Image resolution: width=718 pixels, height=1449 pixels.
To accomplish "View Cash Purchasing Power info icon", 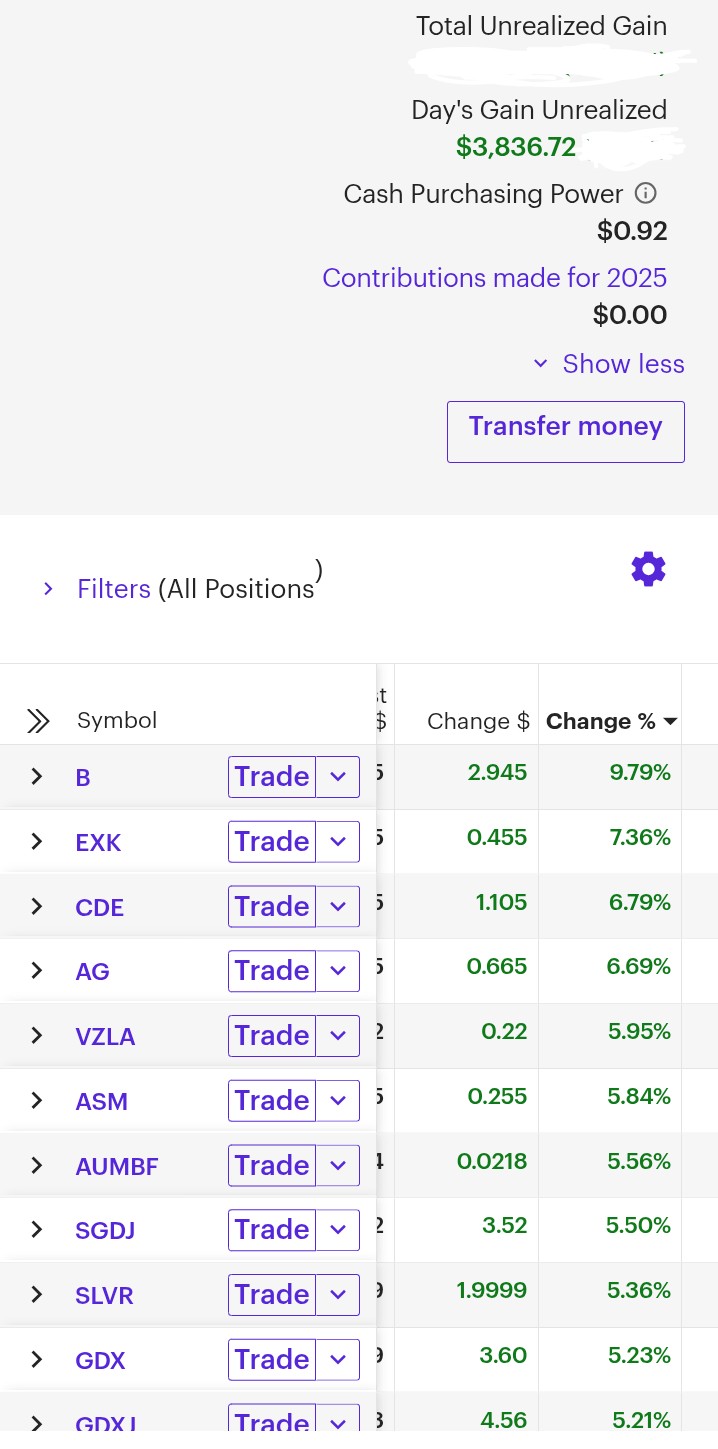I will (647, 193).
